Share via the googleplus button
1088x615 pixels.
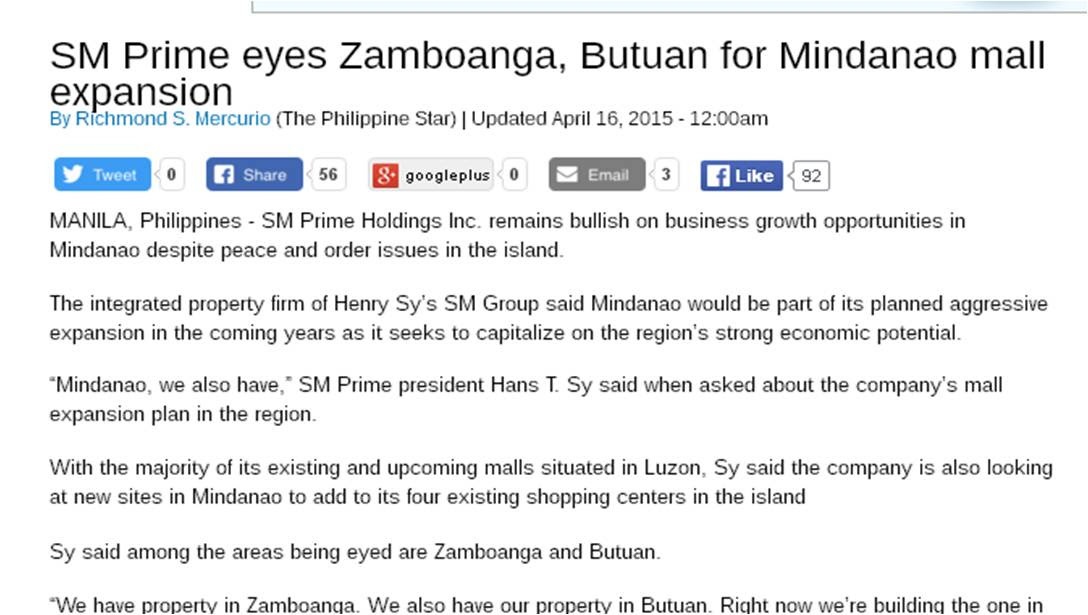432,175
